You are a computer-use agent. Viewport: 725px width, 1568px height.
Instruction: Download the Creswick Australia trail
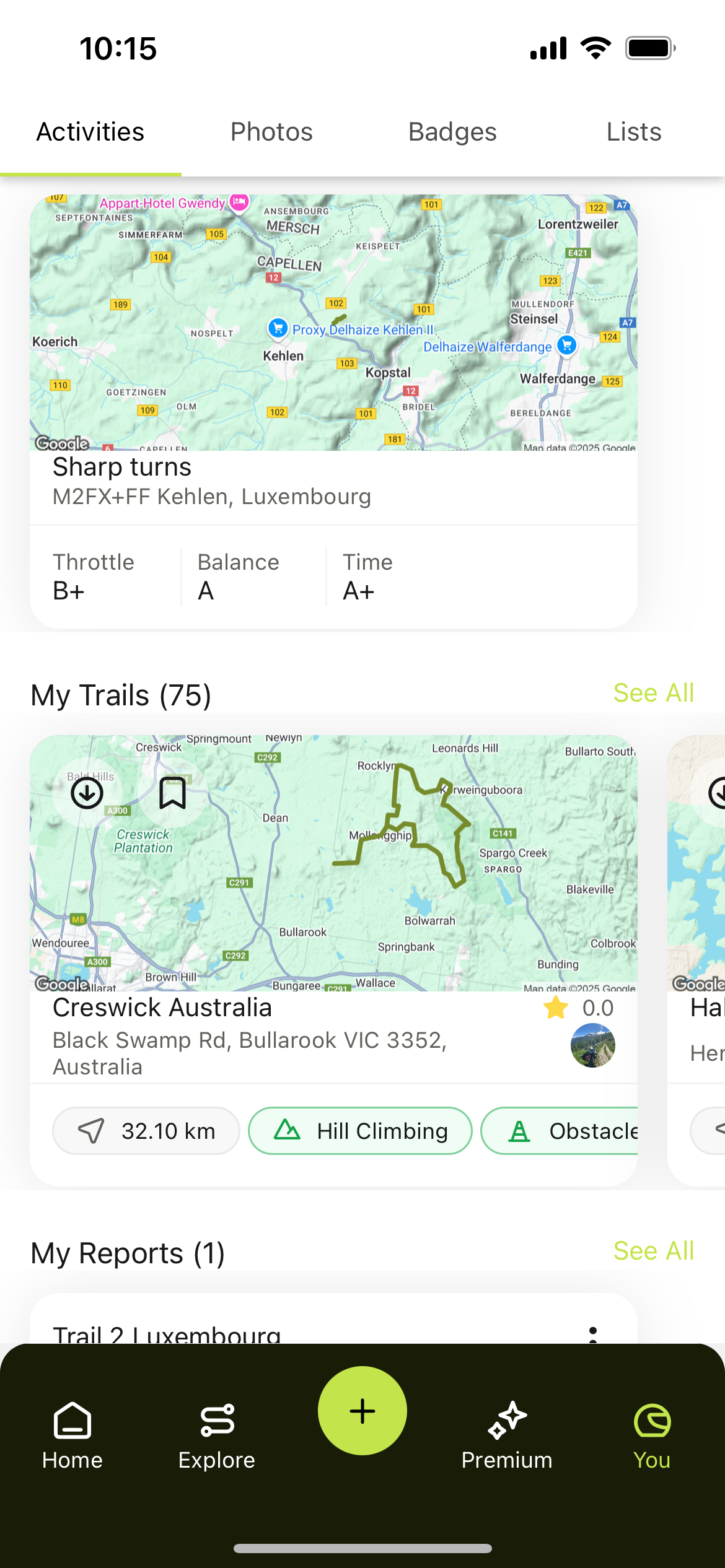[87, 793]
